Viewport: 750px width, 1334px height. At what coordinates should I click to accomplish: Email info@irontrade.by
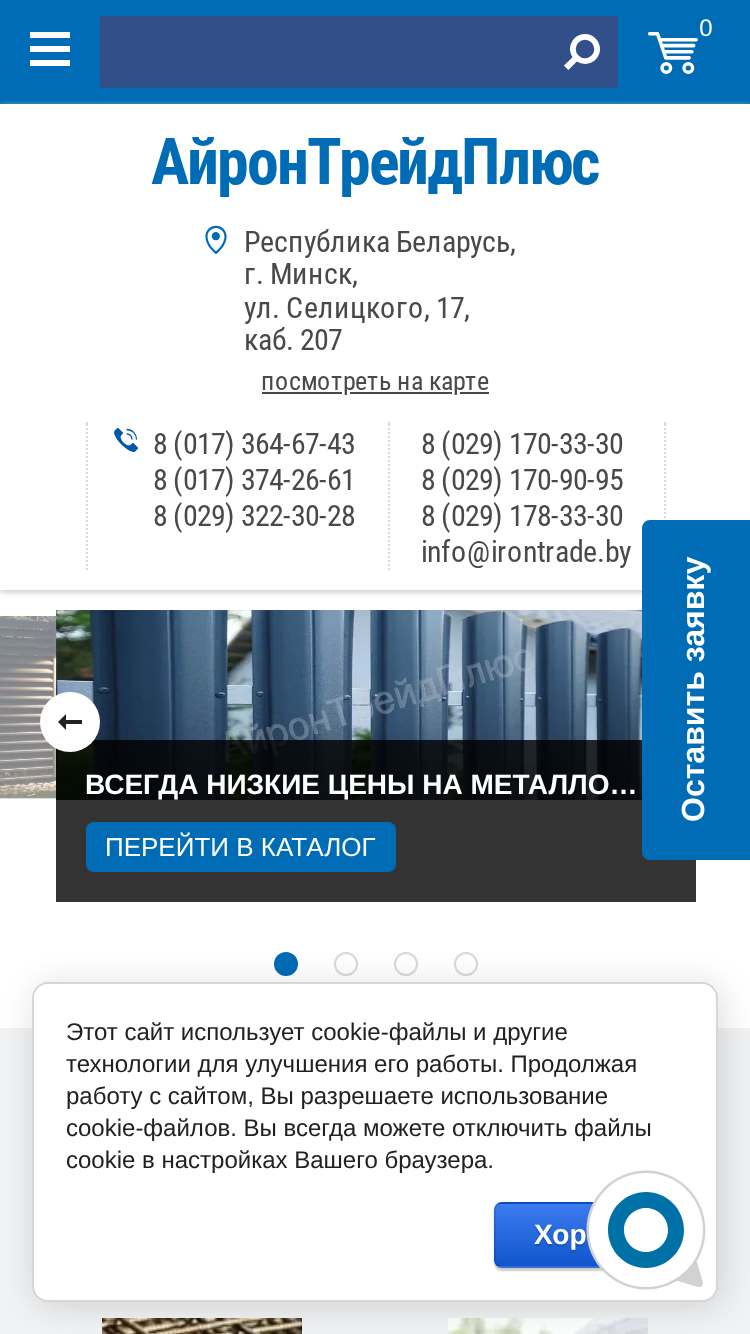pyautogui.click(x=526, y=552)
